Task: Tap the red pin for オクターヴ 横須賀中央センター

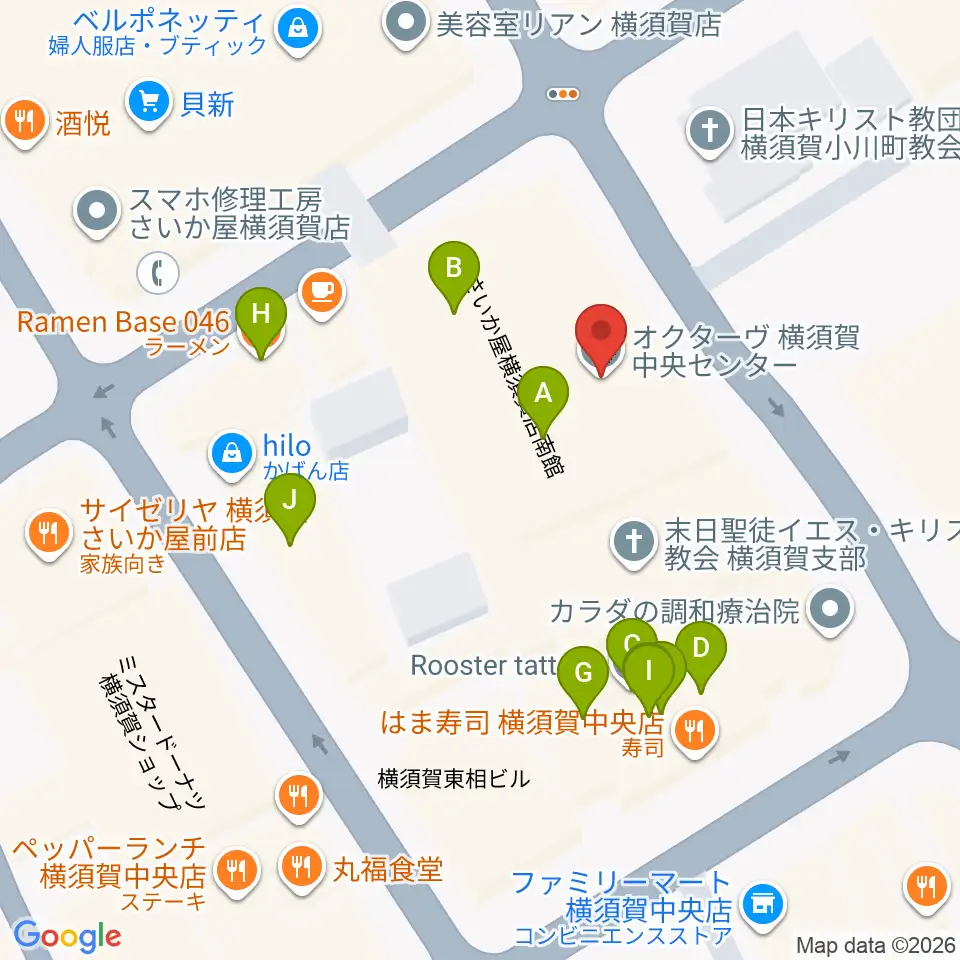Action: pyautogui.click(x=601, y=338)
